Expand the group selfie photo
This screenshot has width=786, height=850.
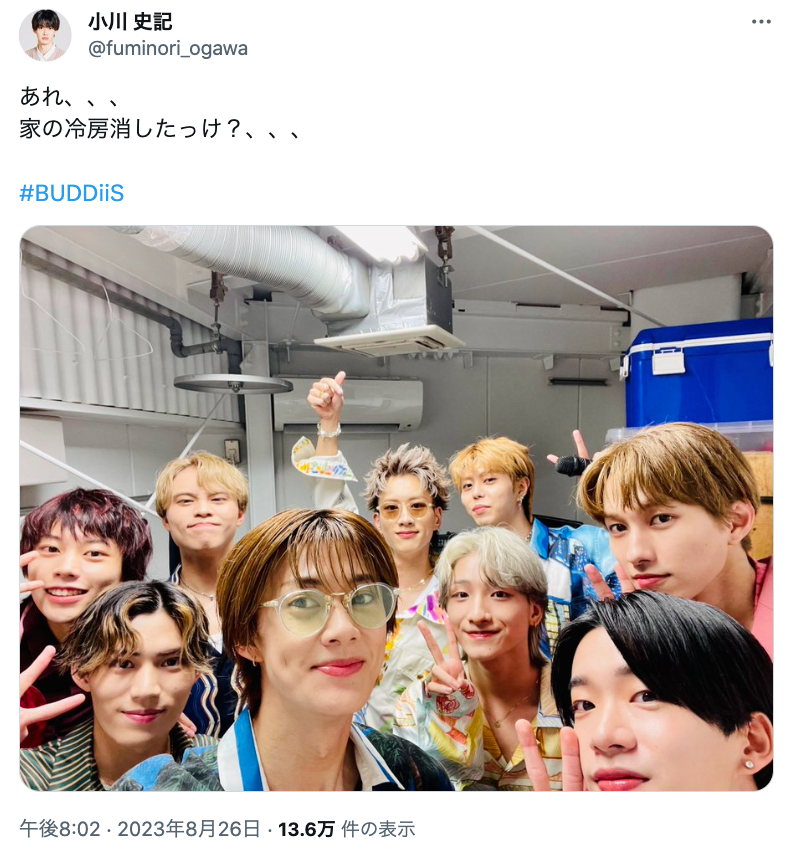tap(396, 508)
